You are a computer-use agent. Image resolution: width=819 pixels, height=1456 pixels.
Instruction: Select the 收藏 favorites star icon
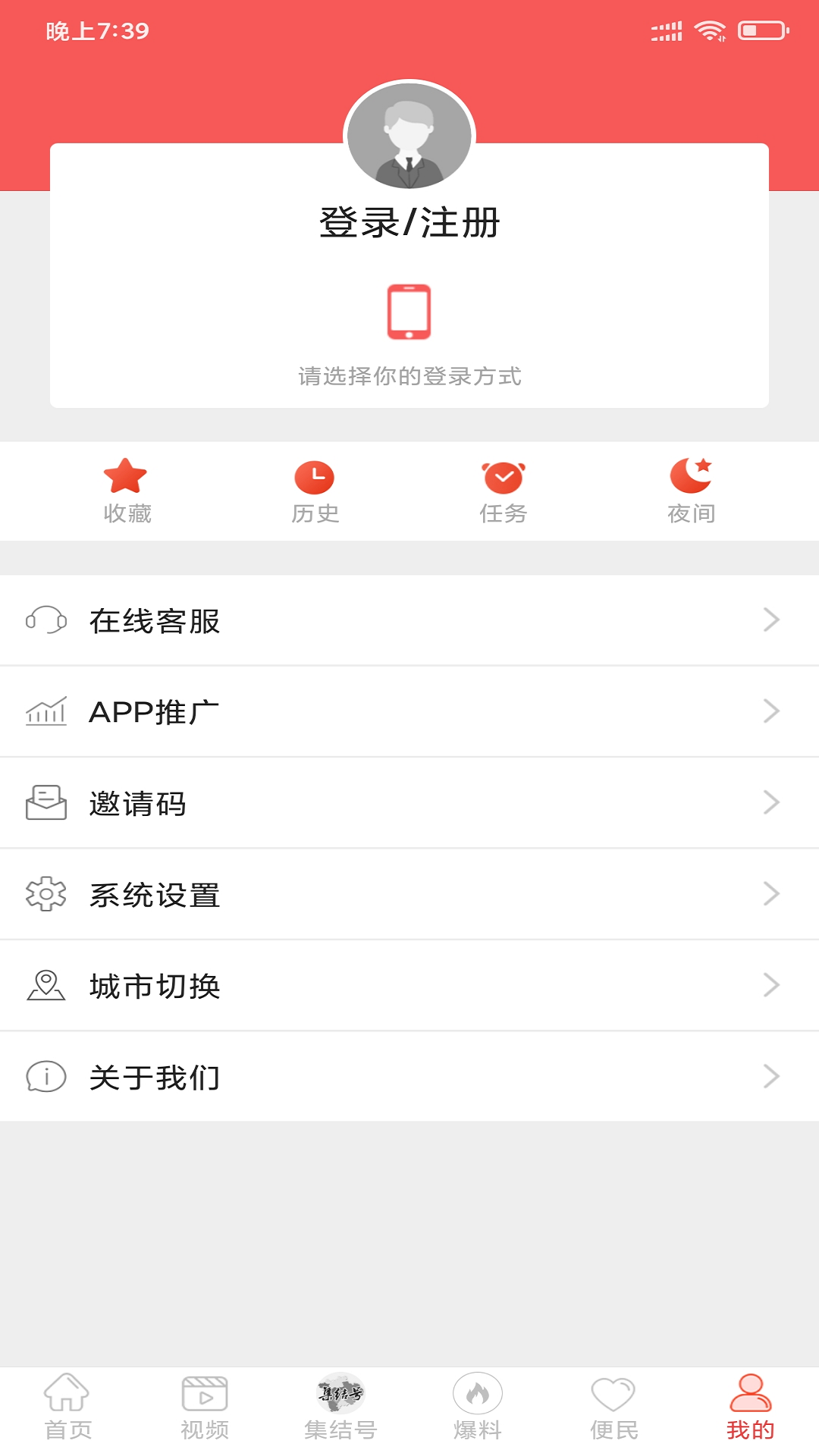click(126, 479)
